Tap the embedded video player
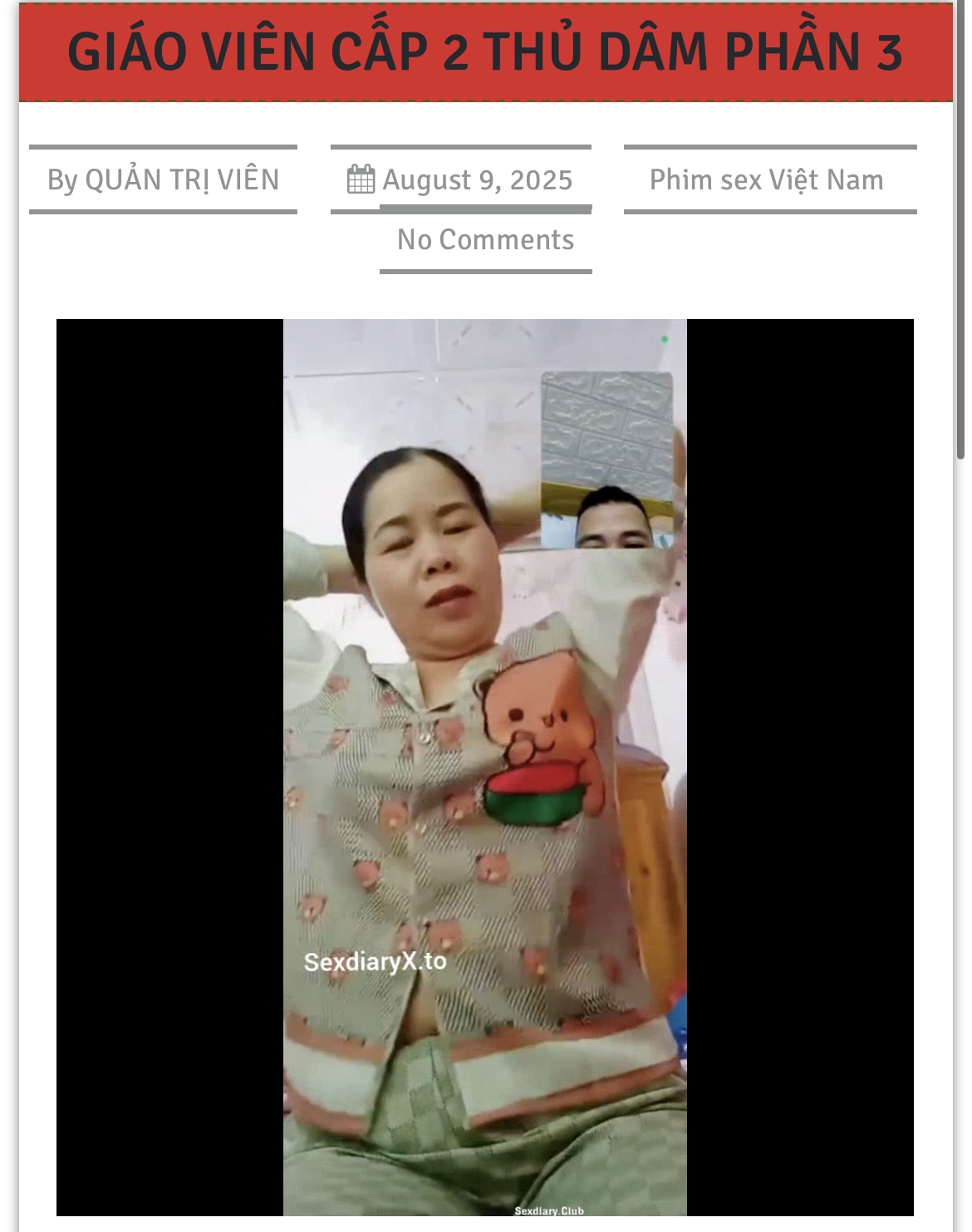Screen dimensions: 972x1232 (x=484, y=767)
